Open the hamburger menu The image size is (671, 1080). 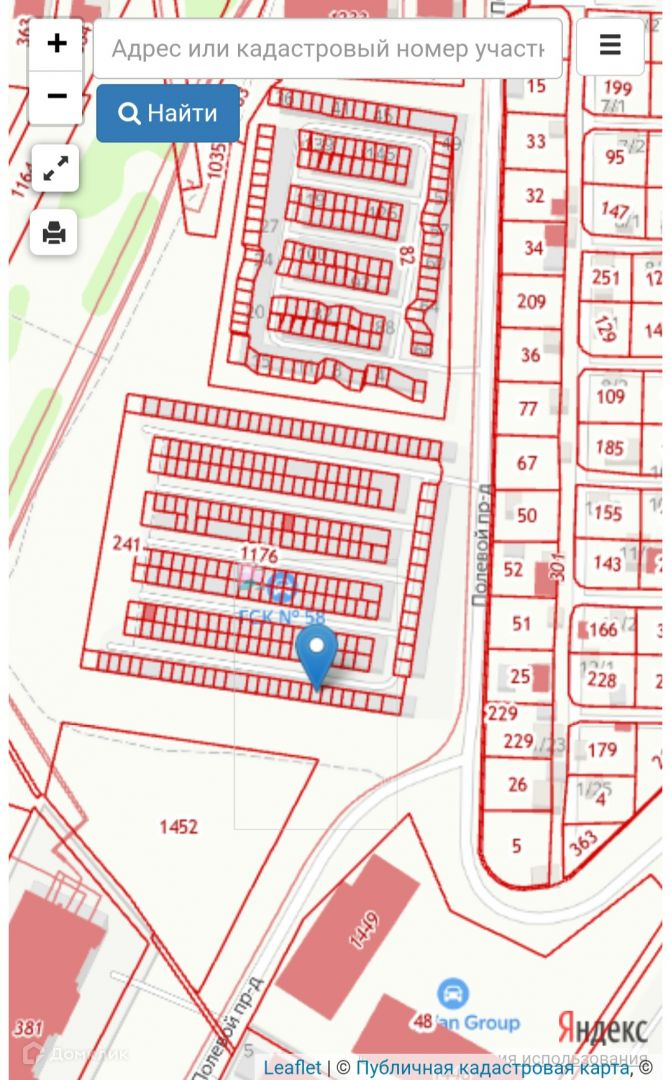[610, 45]
